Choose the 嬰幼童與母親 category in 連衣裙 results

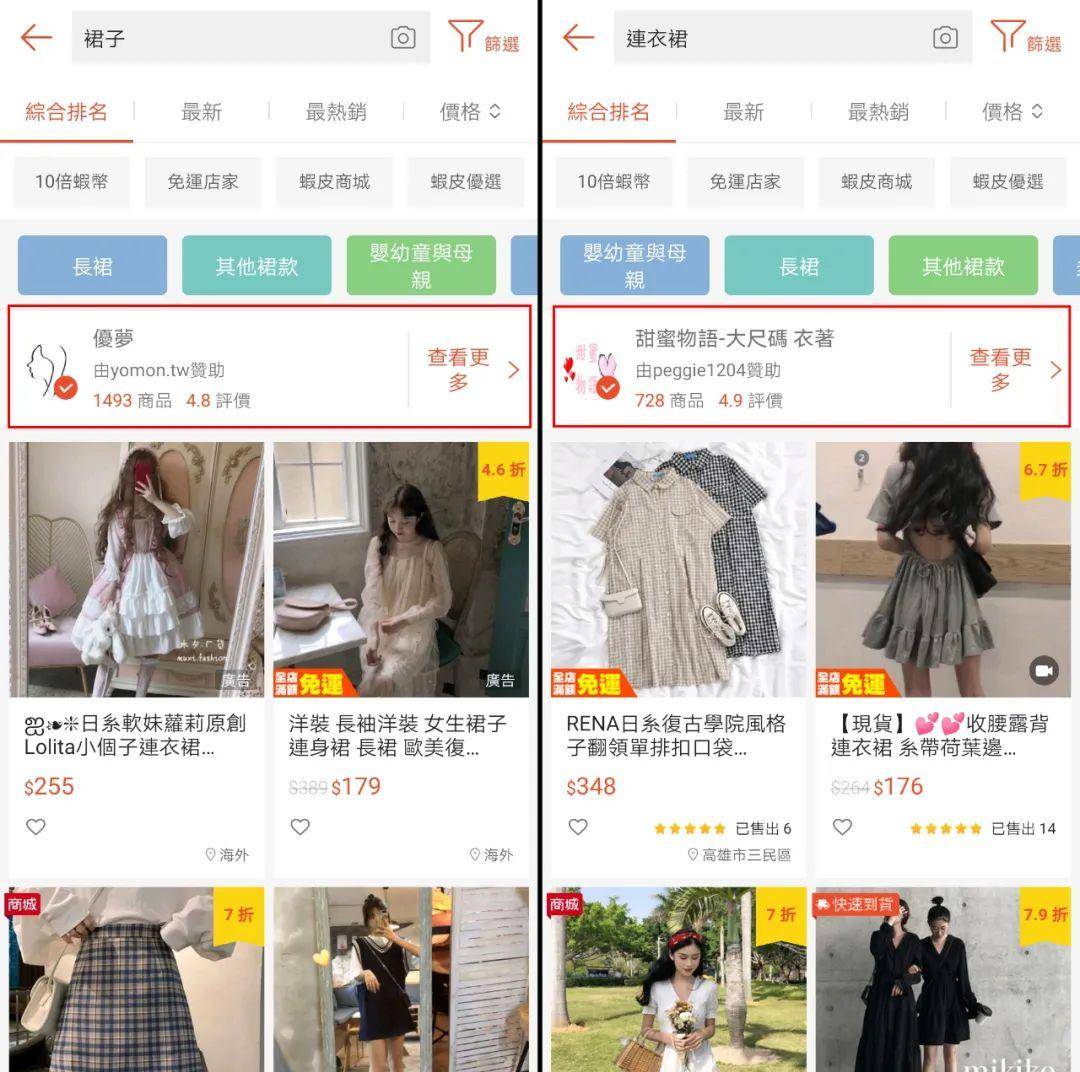coord(634,266)
